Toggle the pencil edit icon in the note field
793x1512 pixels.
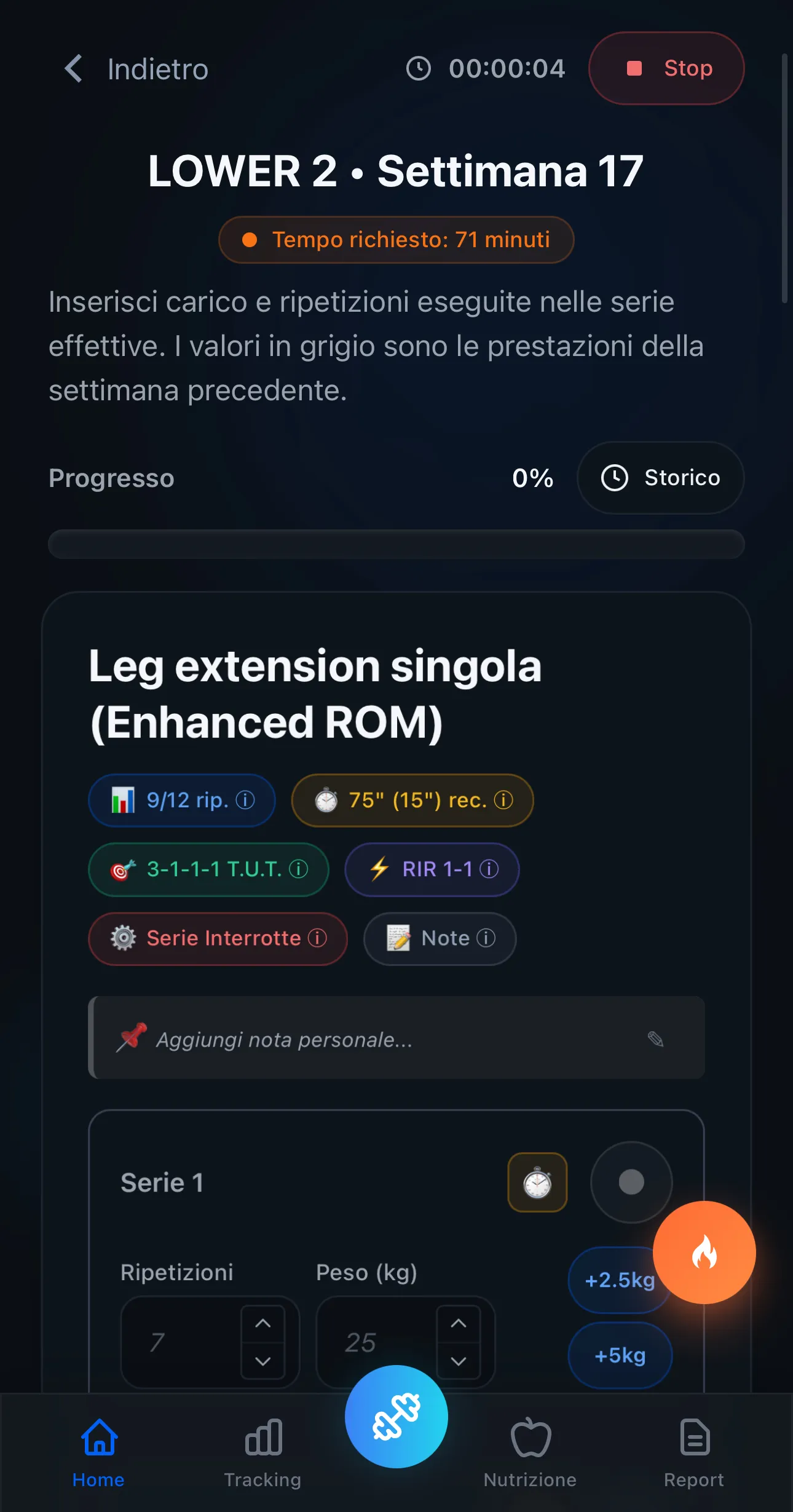tap(655, 1039)
